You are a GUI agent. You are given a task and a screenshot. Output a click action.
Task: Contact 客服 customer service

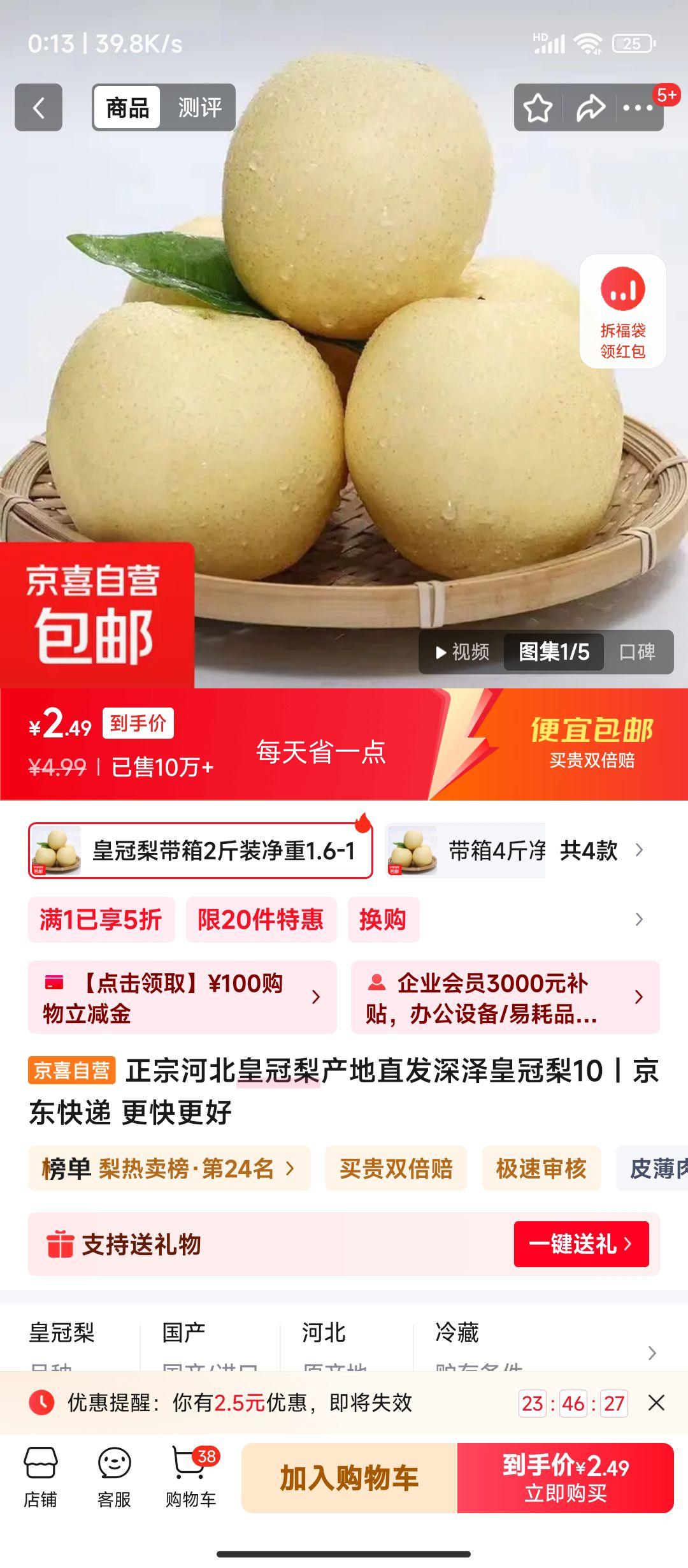(114, 1477)
